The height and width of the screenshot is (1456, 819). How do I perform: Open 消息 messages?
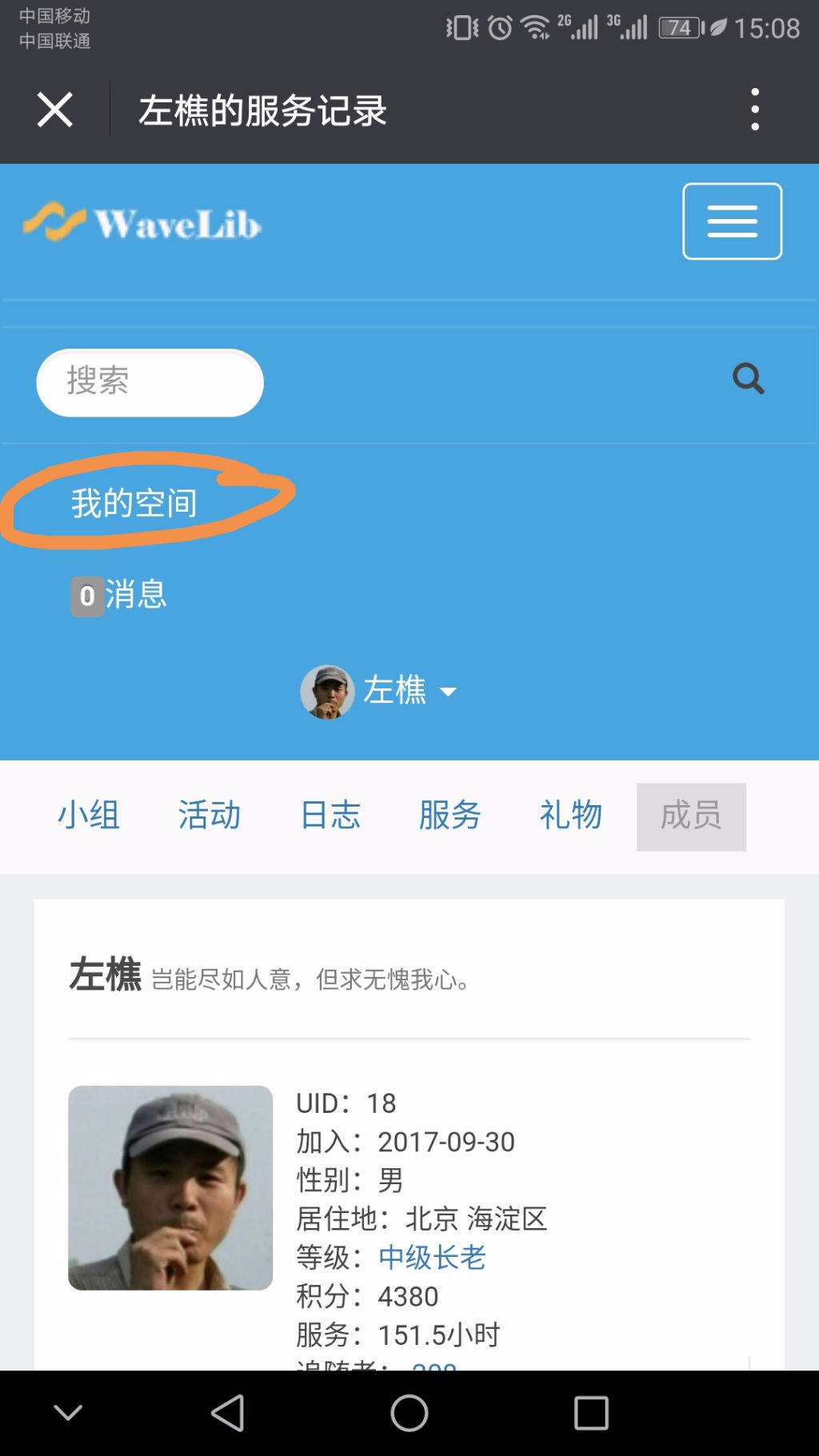coord(119,596)
